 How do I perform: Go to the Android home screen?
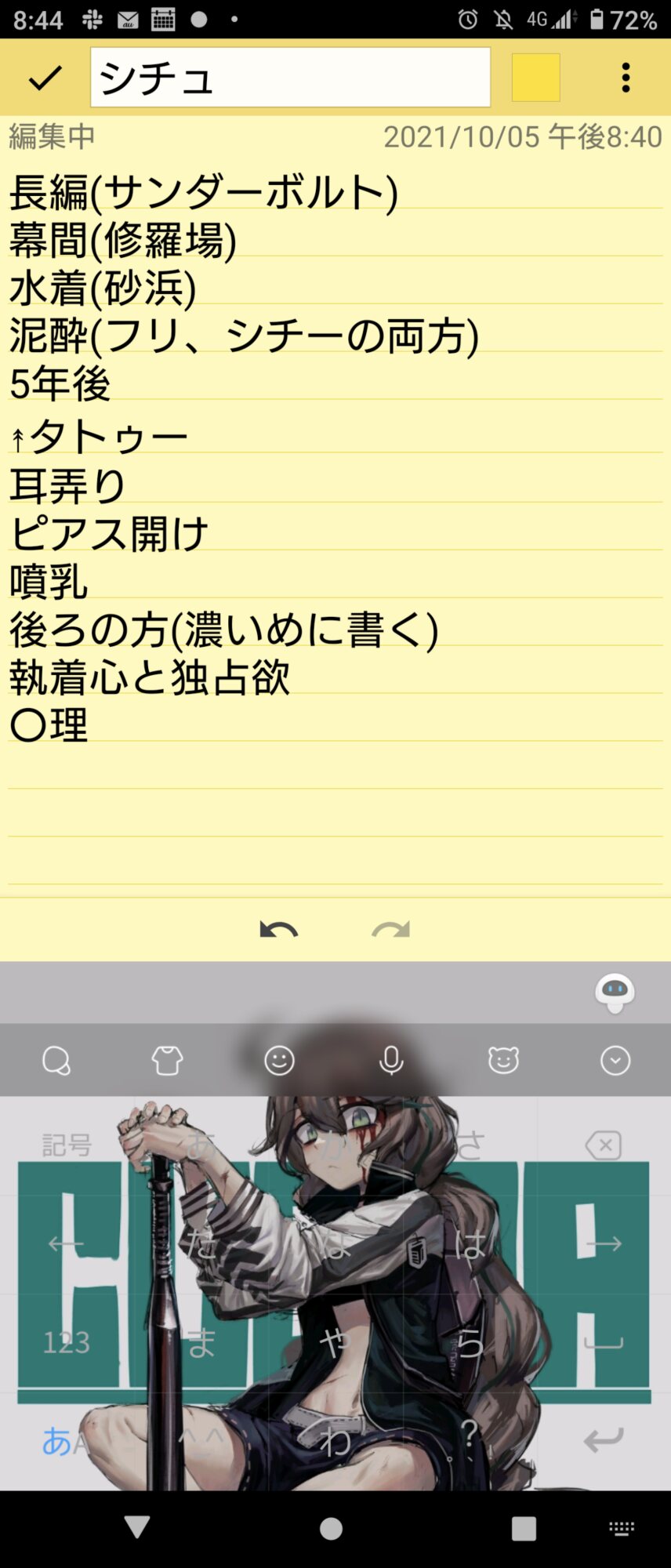pyautogui.click(x=331, y=1529)
